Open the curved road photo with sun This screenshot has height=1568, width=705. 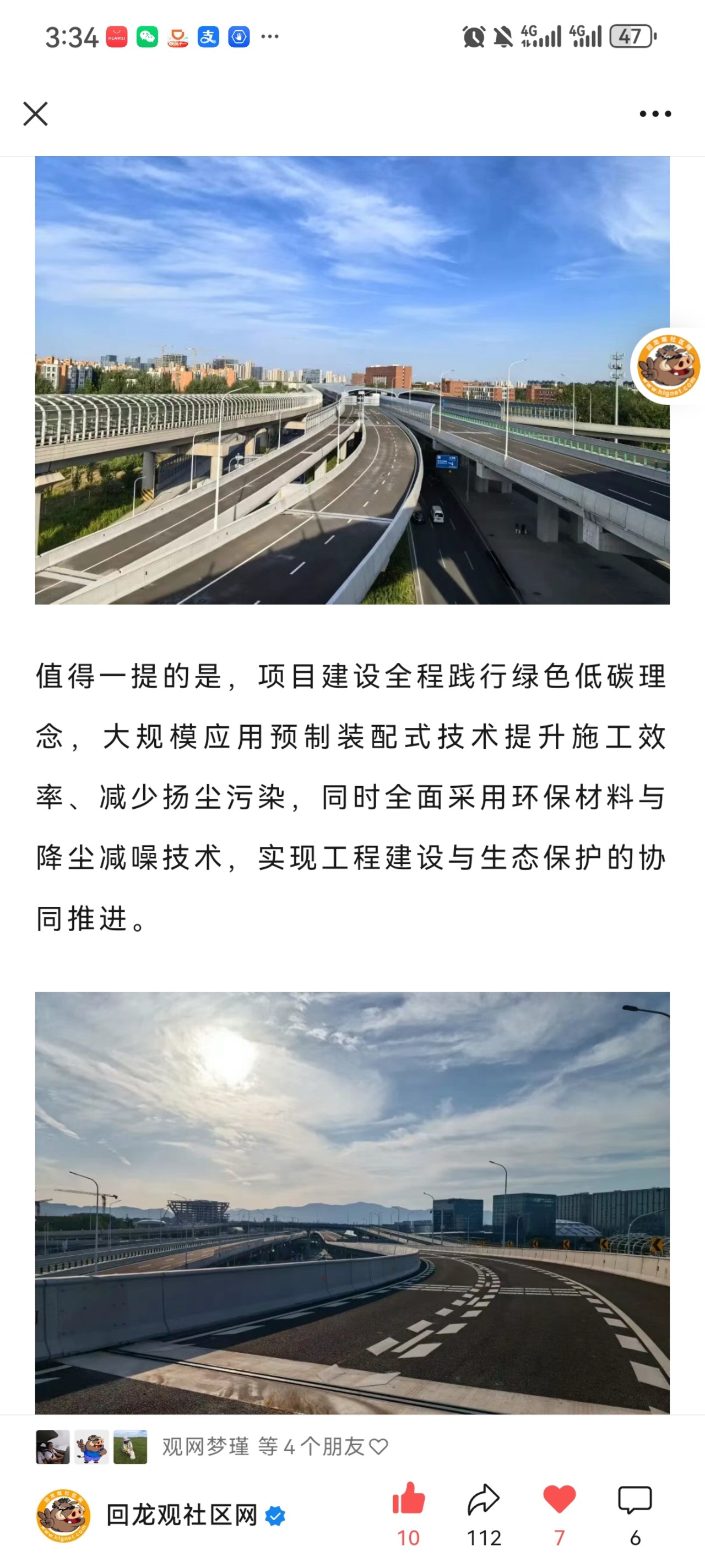tap(352, 1202)
